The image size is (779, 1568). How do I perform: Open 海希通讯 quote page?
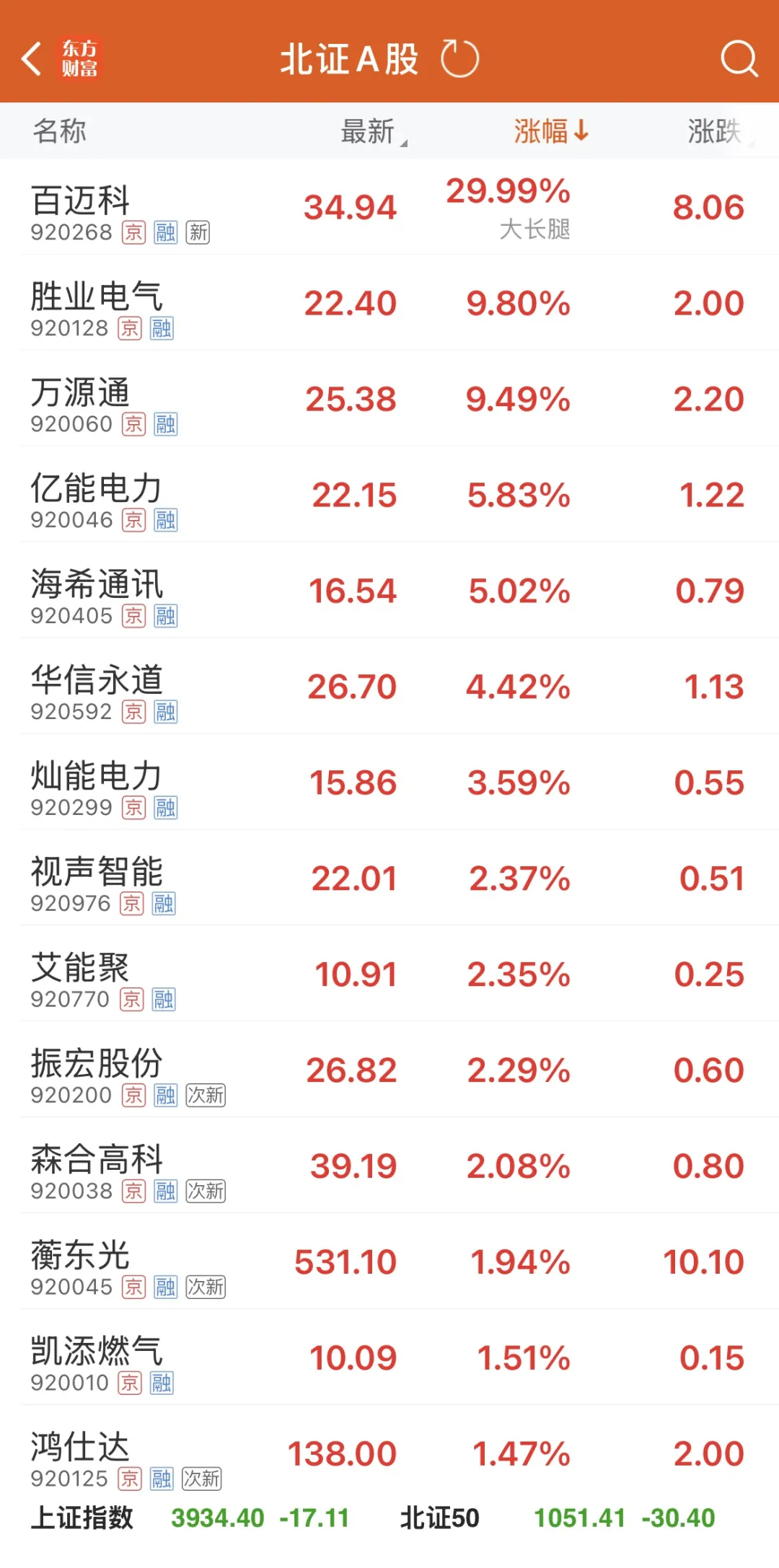(389, 591)
